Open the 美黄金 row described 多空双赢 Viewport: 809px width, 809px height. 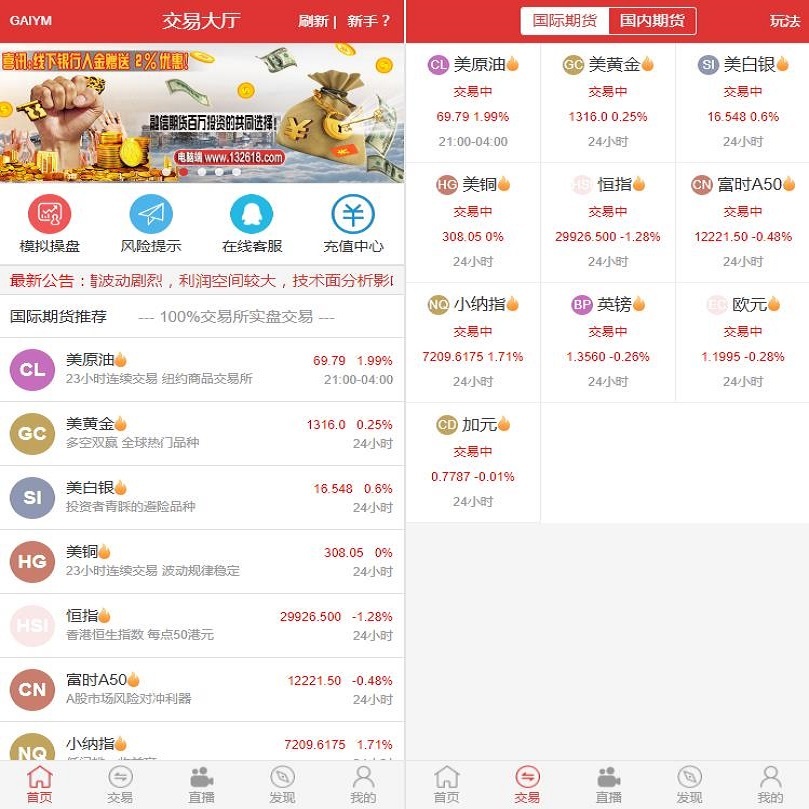pyautogui.click(x=200, y=433)
